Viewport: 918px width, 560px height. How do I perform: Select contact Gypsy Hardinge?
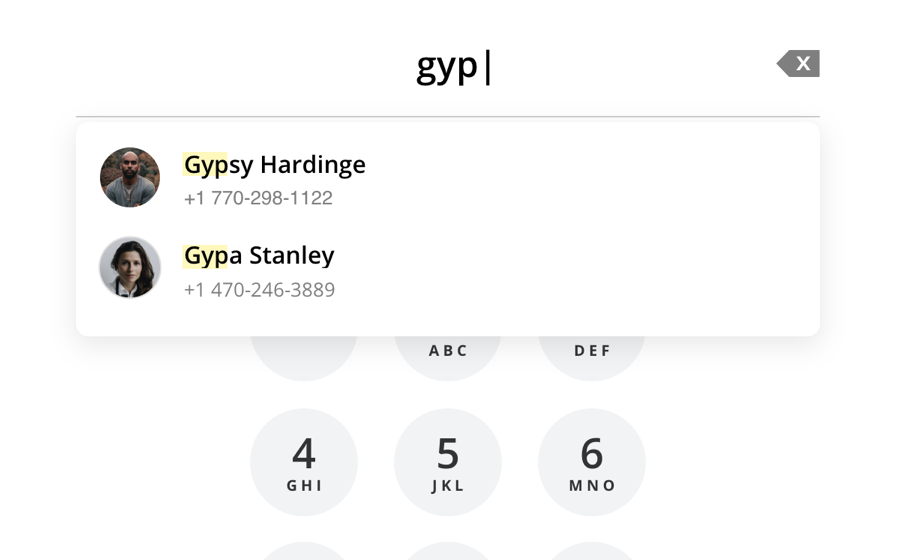274,178
